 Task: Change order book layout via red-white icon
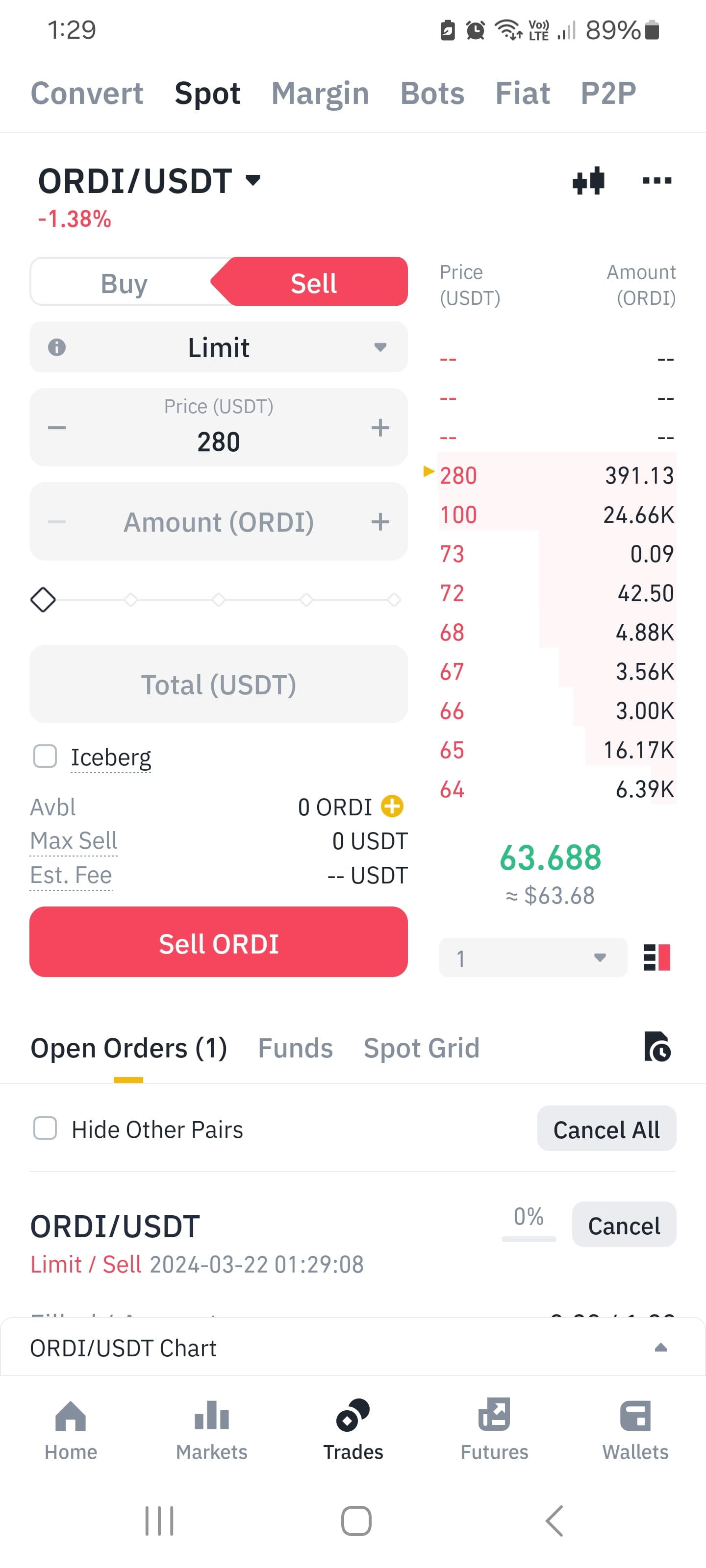[x=656, y=957]
